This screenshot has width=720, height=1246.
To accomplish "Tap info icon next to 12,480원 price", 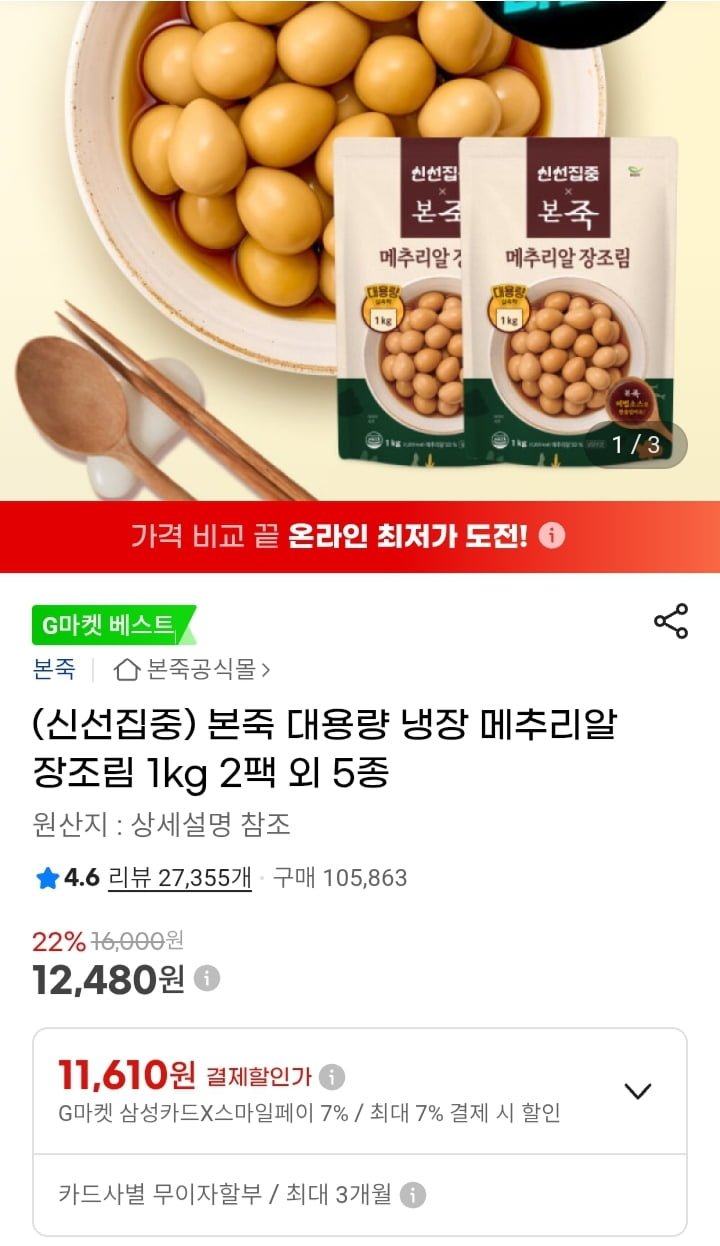I will 206,978.
